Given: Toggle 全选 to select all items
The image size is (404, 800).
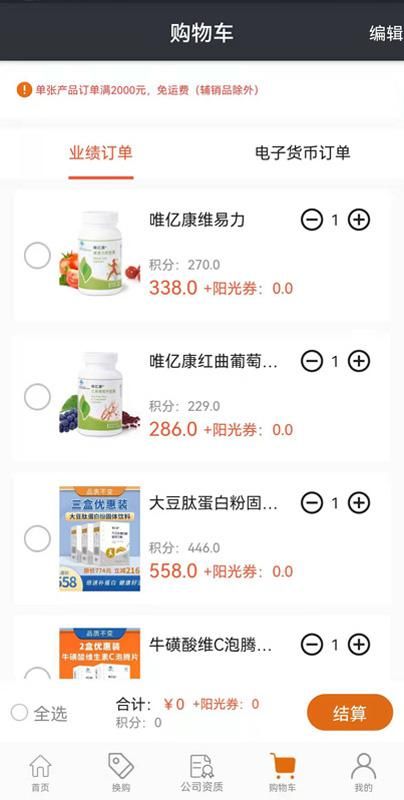Looking at the screenshot, I should [x=39, y=713].
